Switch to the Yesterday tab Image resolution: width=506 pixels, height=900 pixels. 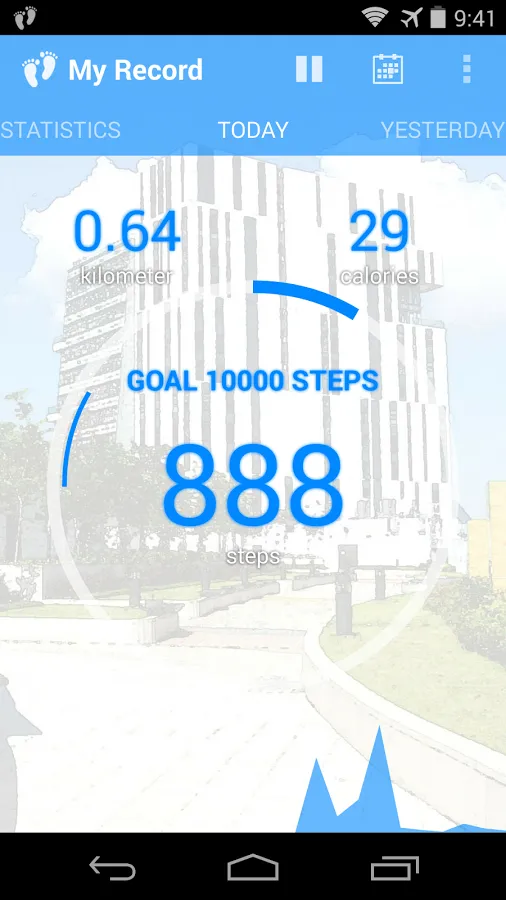(x=443, y=130)
